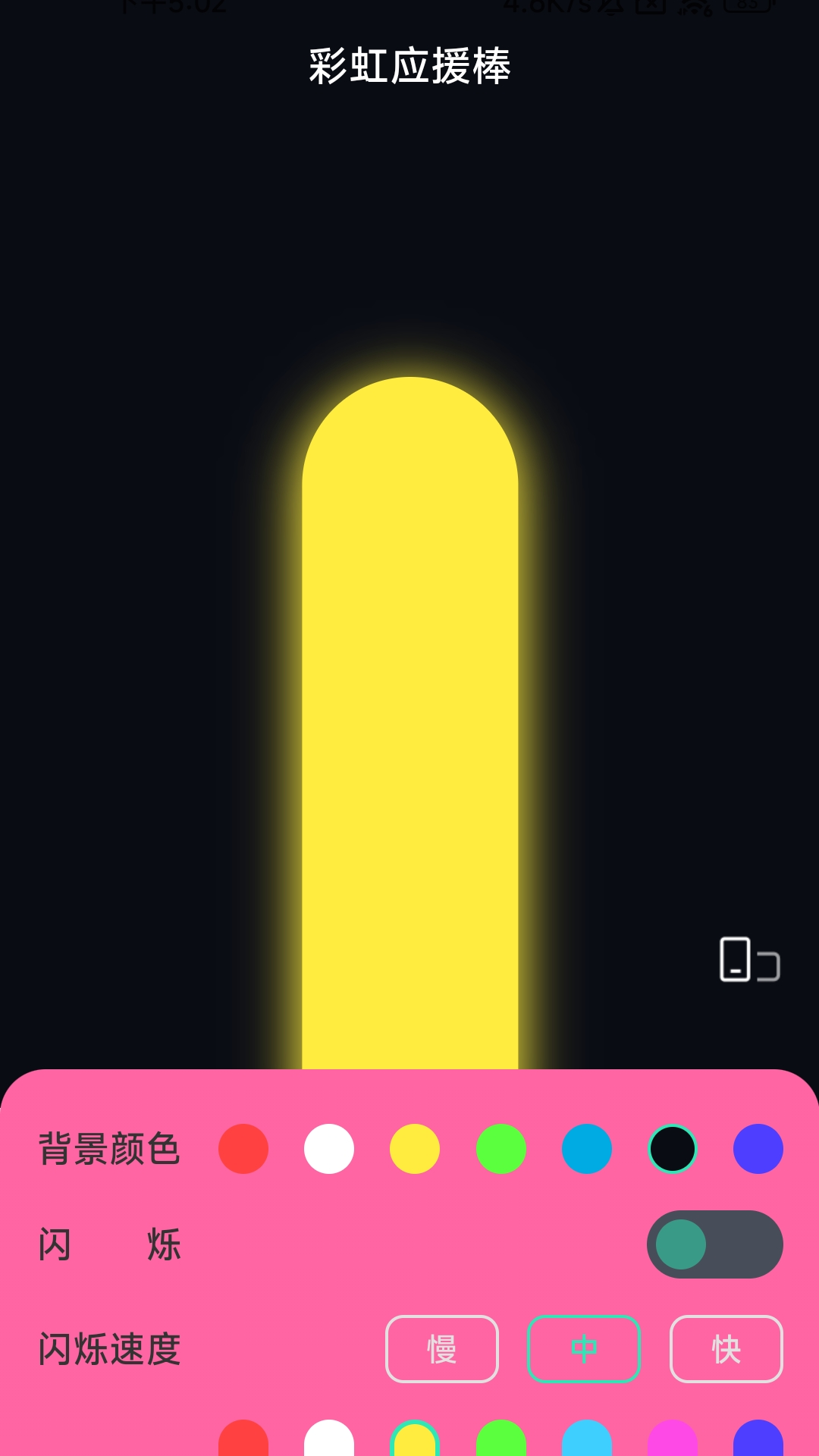819x1456 pixels.
Task: Select light blue in the bottom row
Action: [x=587, y=1441]
